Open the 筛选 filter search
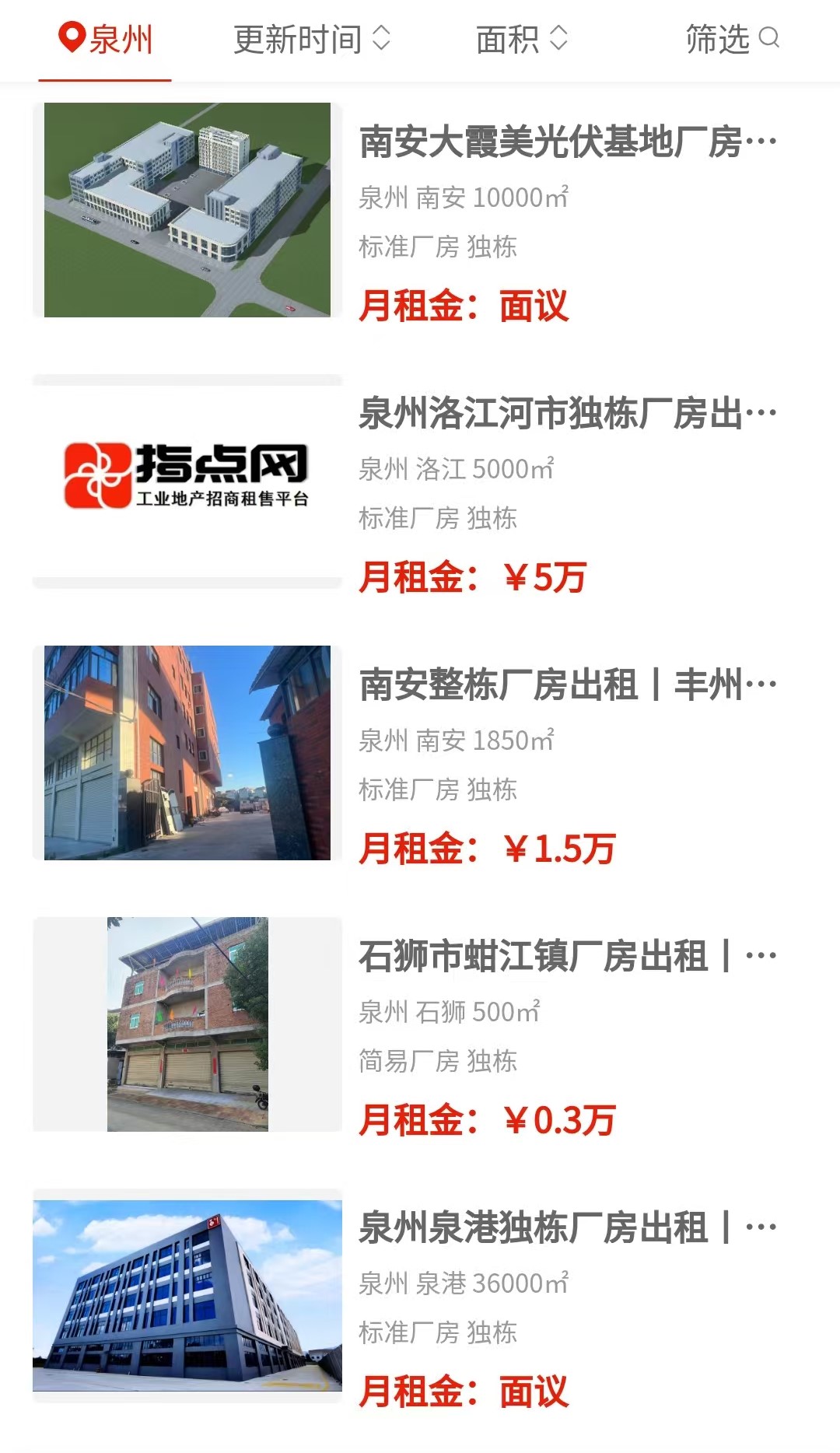 point(732,39)
